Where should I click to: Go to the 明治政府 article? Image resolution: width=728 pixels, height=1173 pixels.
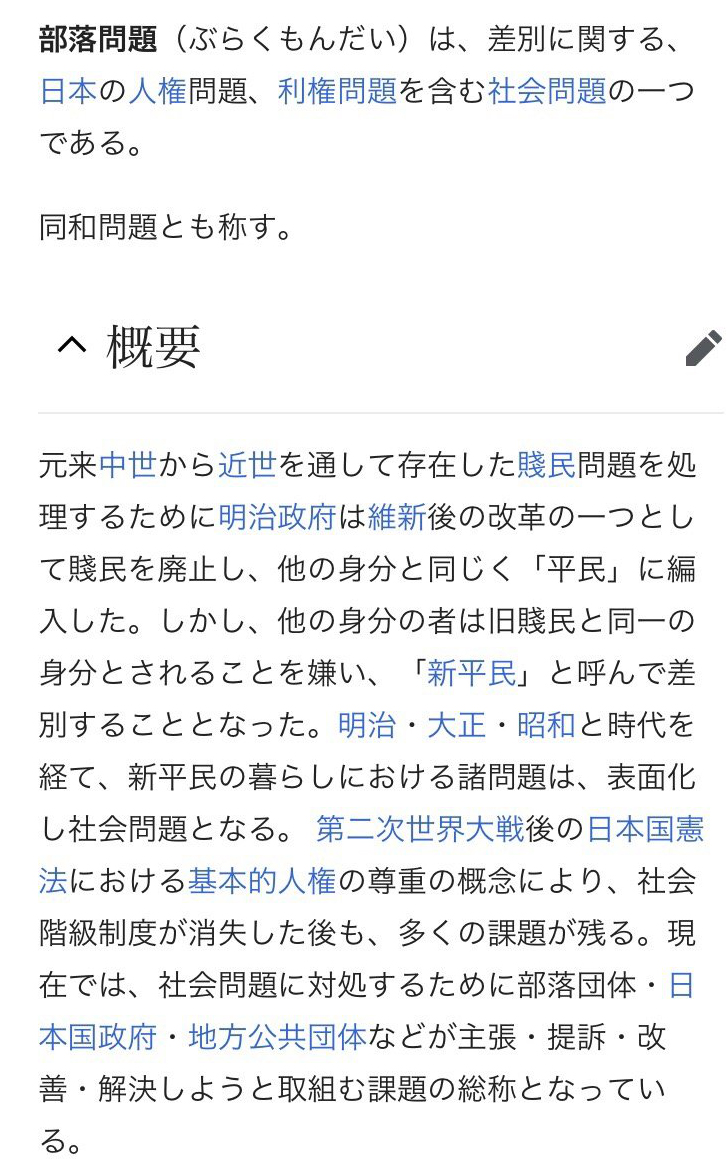click(x=278, y=517)
